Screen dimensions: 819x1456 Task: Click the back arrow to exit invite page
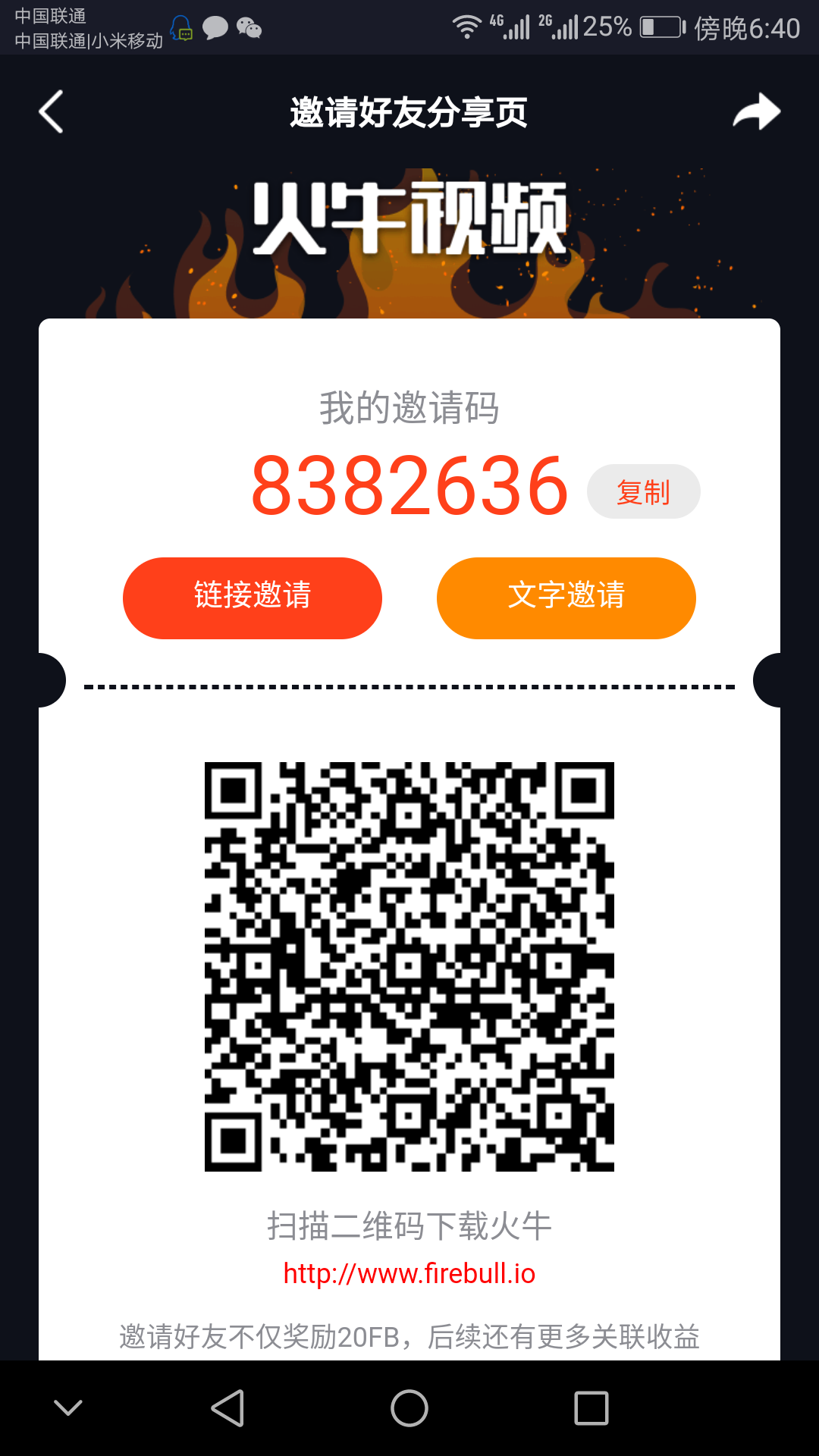pyautogui.click(x=50, y=111)
